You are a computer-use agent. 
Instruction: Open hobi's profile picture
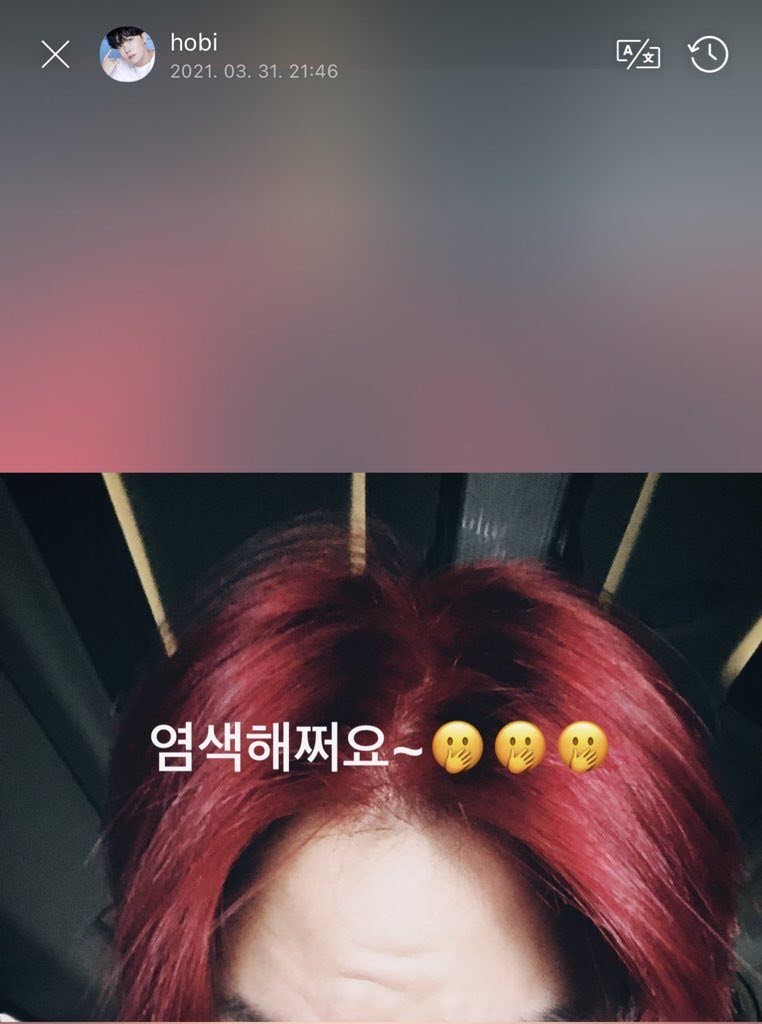tap(127, 54)
